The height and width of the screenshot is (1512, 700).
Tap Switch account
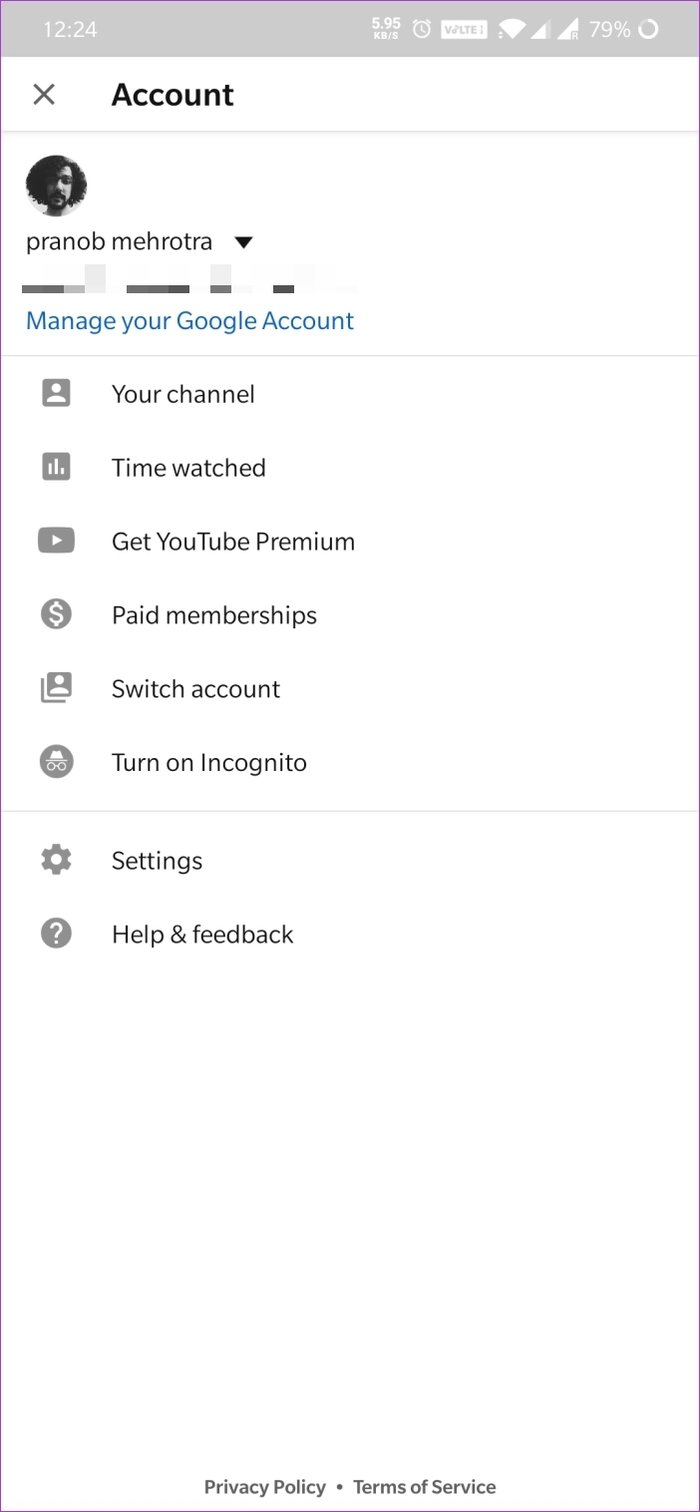click(196, 689)
